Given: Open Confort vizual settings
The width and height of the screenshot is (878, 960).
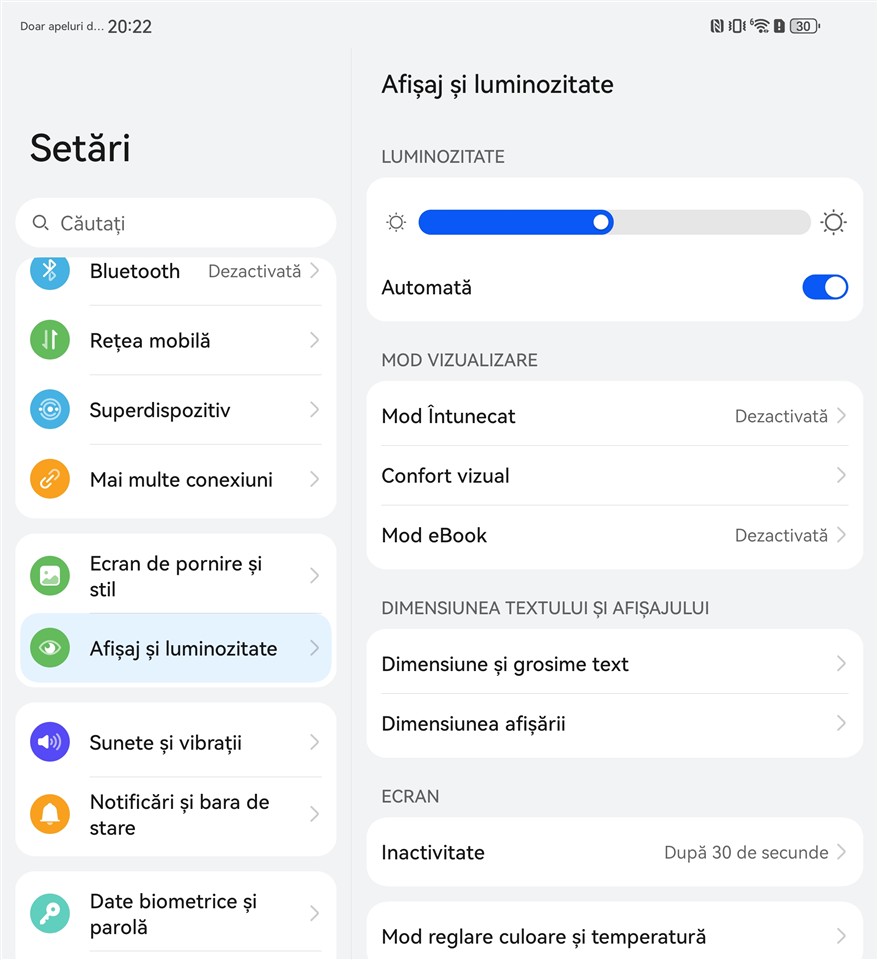Looking at the screenshot, I should point(614,475).
